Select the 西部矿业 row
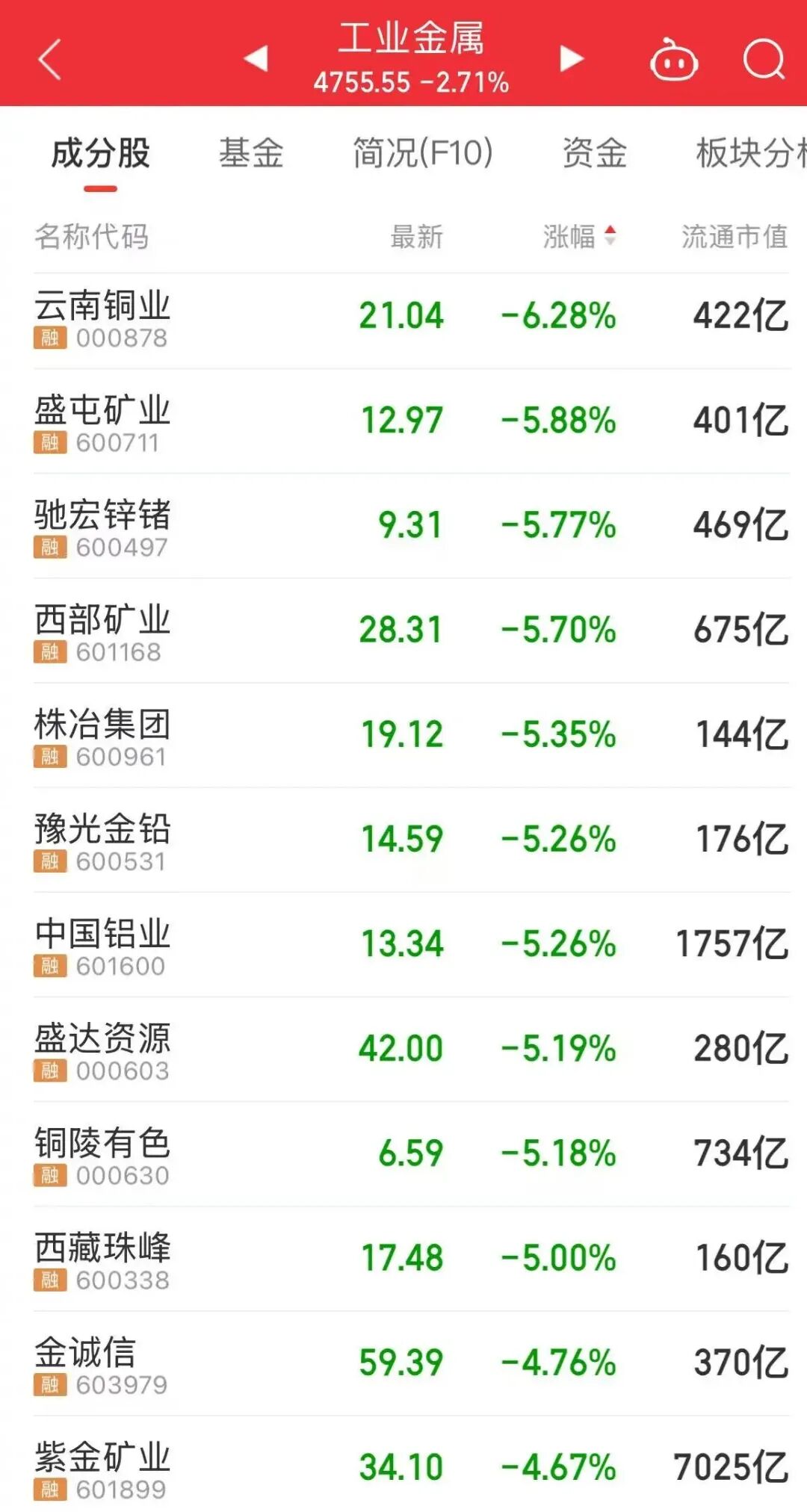 [x=103, y=632]
